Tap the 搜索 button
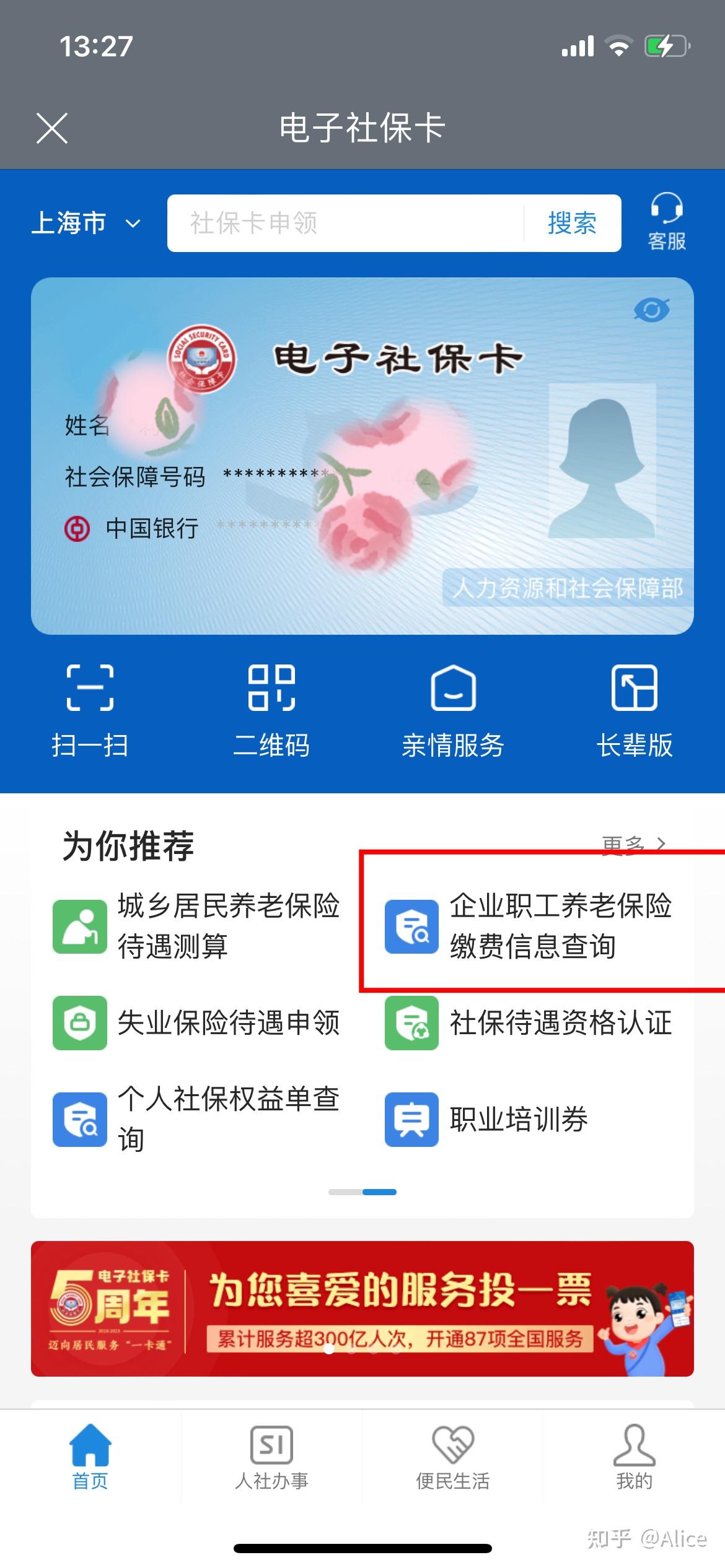The width and height of the screenshot is (725, 1568). tap(572, 223)
